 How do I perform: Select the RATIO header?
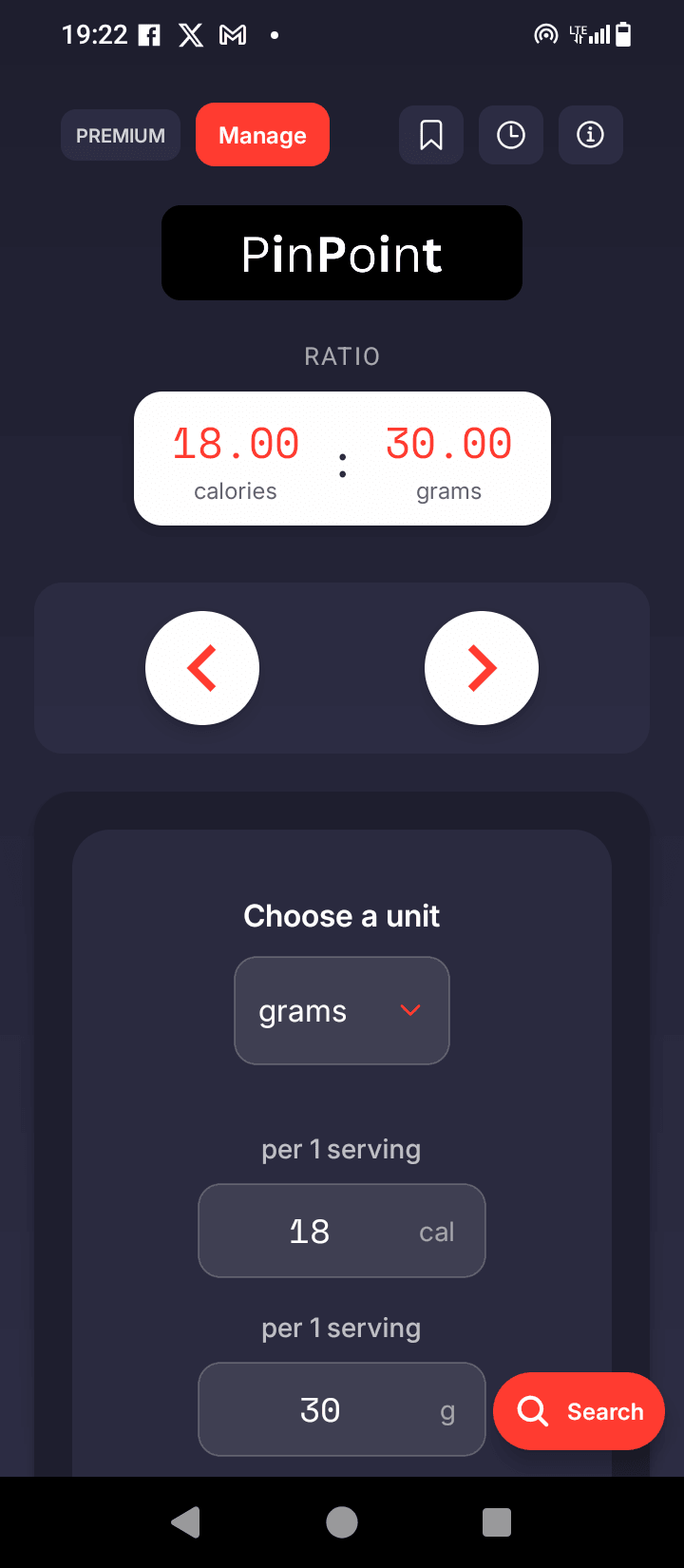[x=342, y=356]
